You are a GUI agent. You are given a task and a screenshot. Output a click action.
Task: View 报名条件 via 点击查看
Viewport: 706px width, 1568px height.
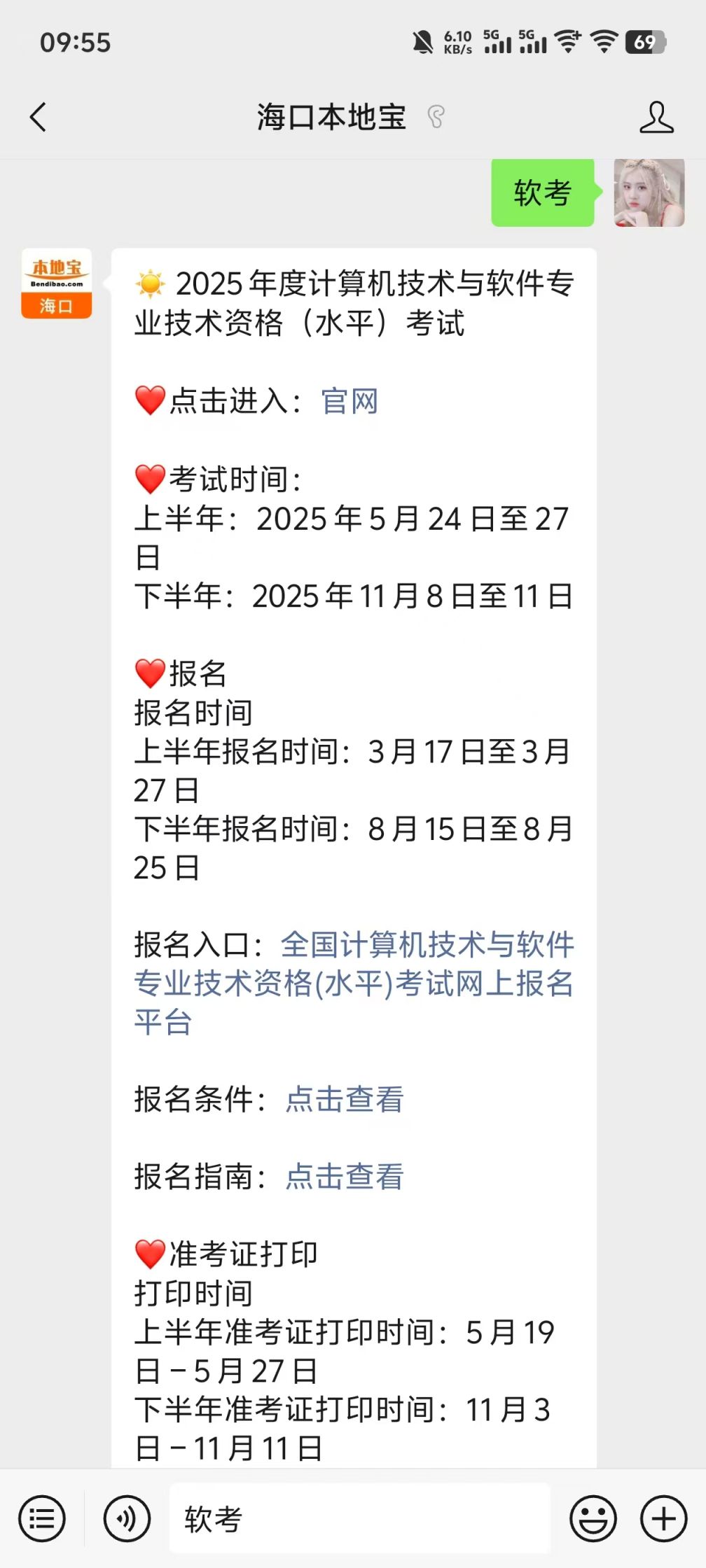coord(345,1100)
